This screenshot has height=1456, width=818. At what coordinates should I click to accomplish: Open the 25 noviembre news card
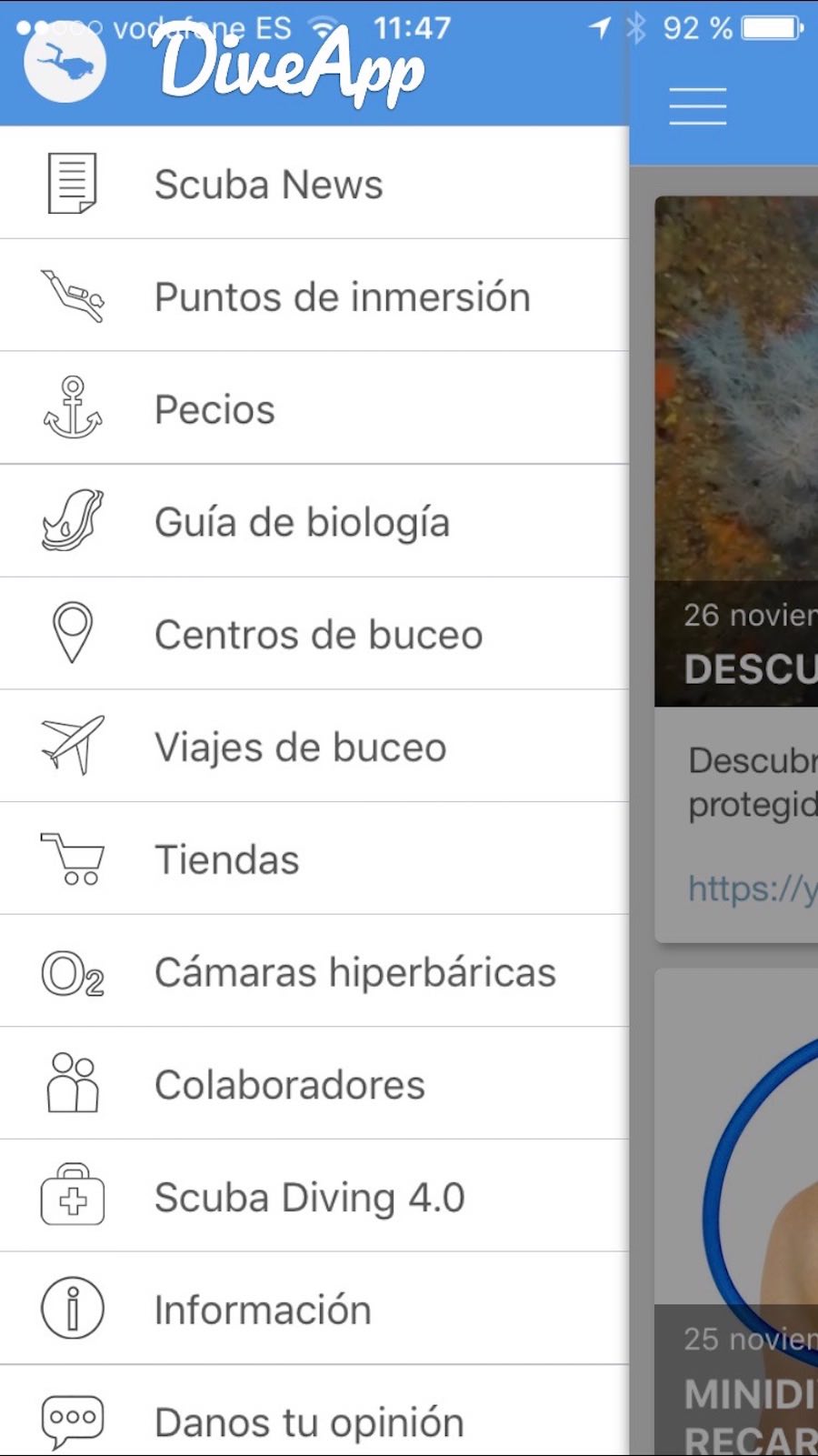[x=736, y=1212]
